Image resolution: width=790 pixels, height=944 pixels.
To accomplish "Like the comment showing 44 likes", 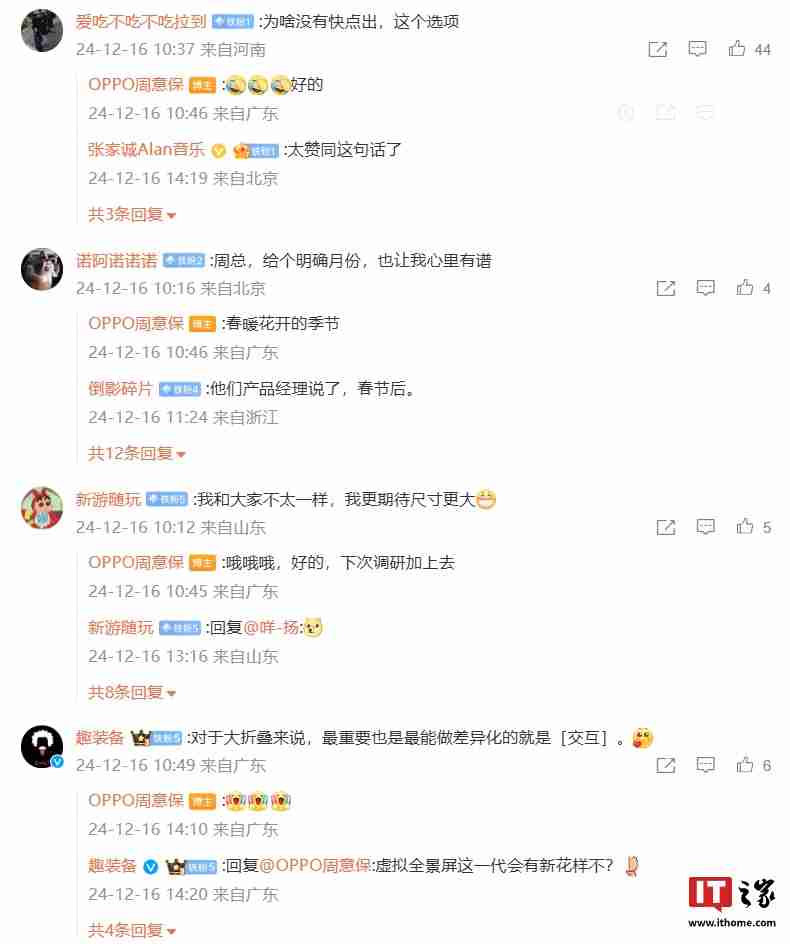I will click(x=738, y=49).
